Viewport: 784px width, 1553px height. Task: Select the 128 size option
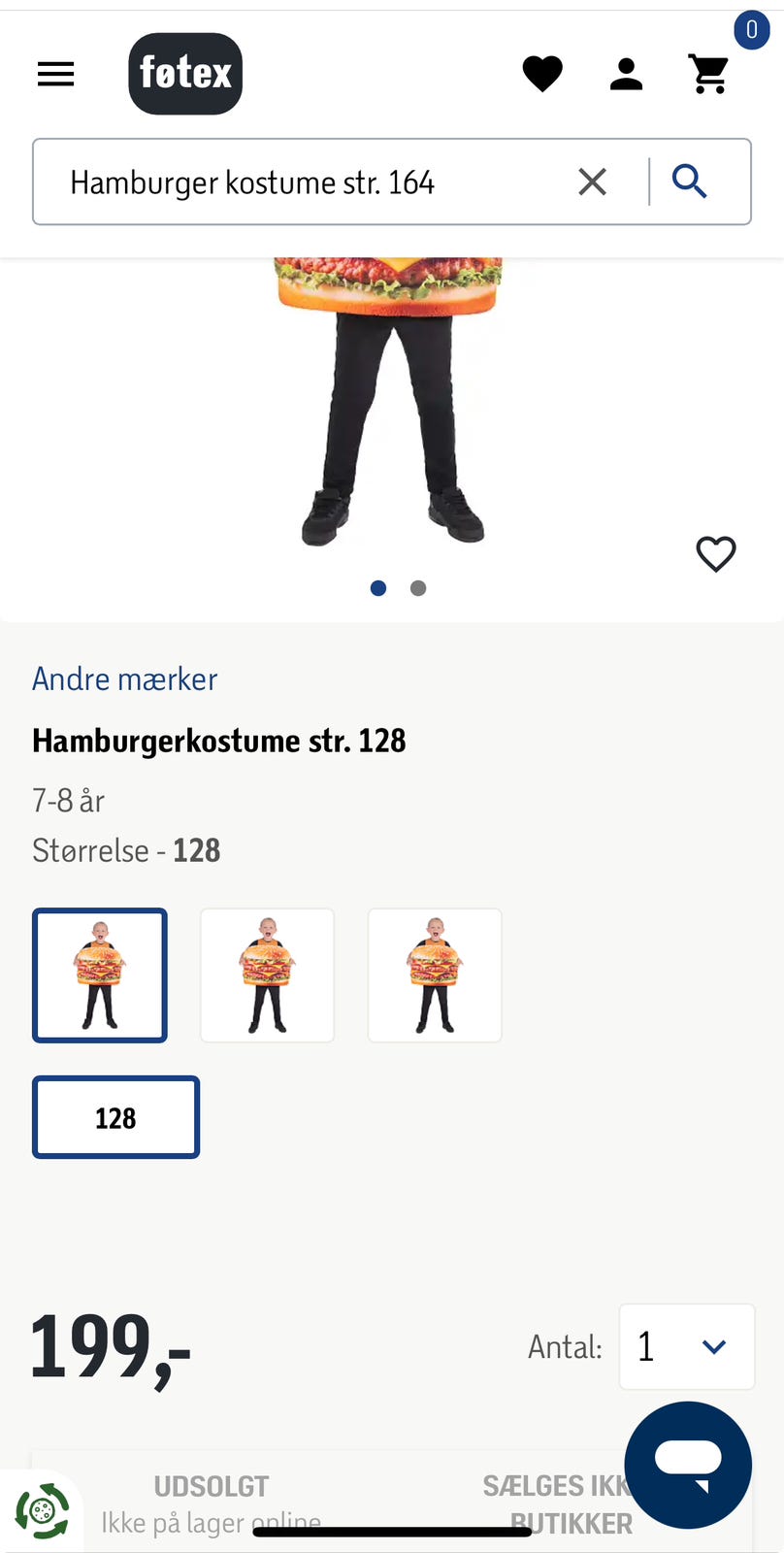click(x=115, y=1116)
